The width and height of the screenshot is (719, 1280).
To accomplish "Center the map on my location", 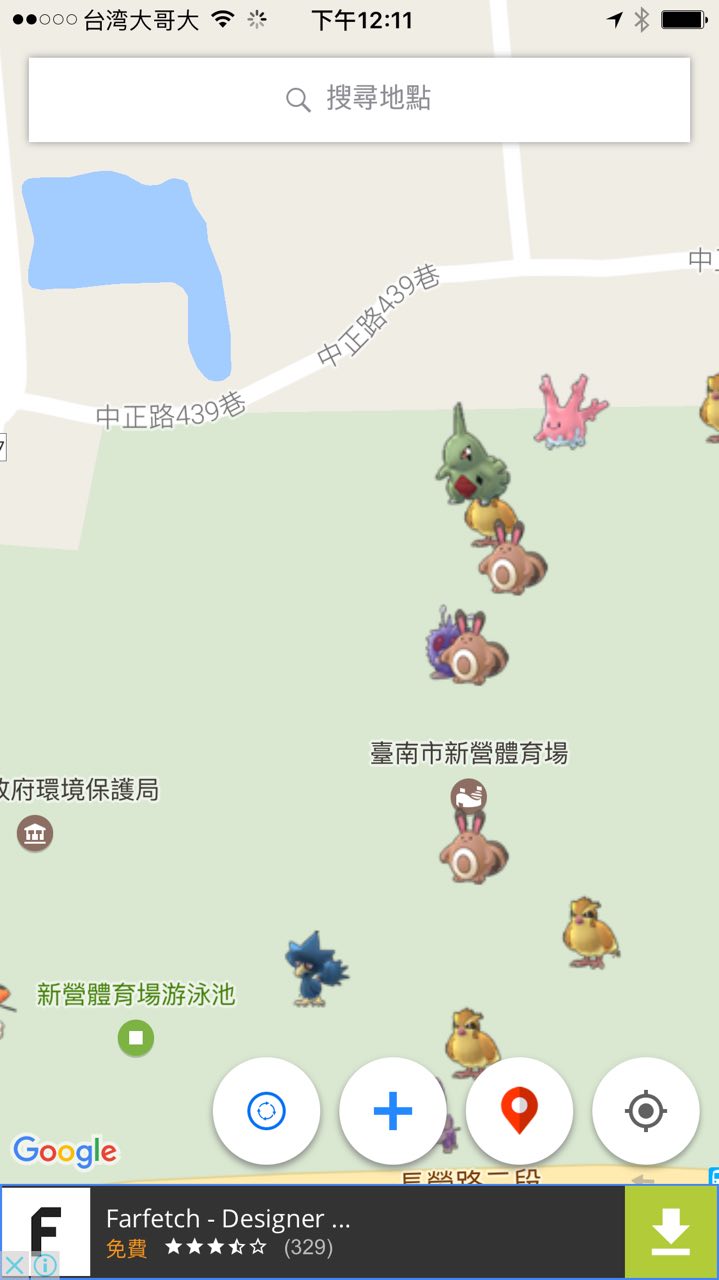I will pyautogui.click(x=646, y=1111).
